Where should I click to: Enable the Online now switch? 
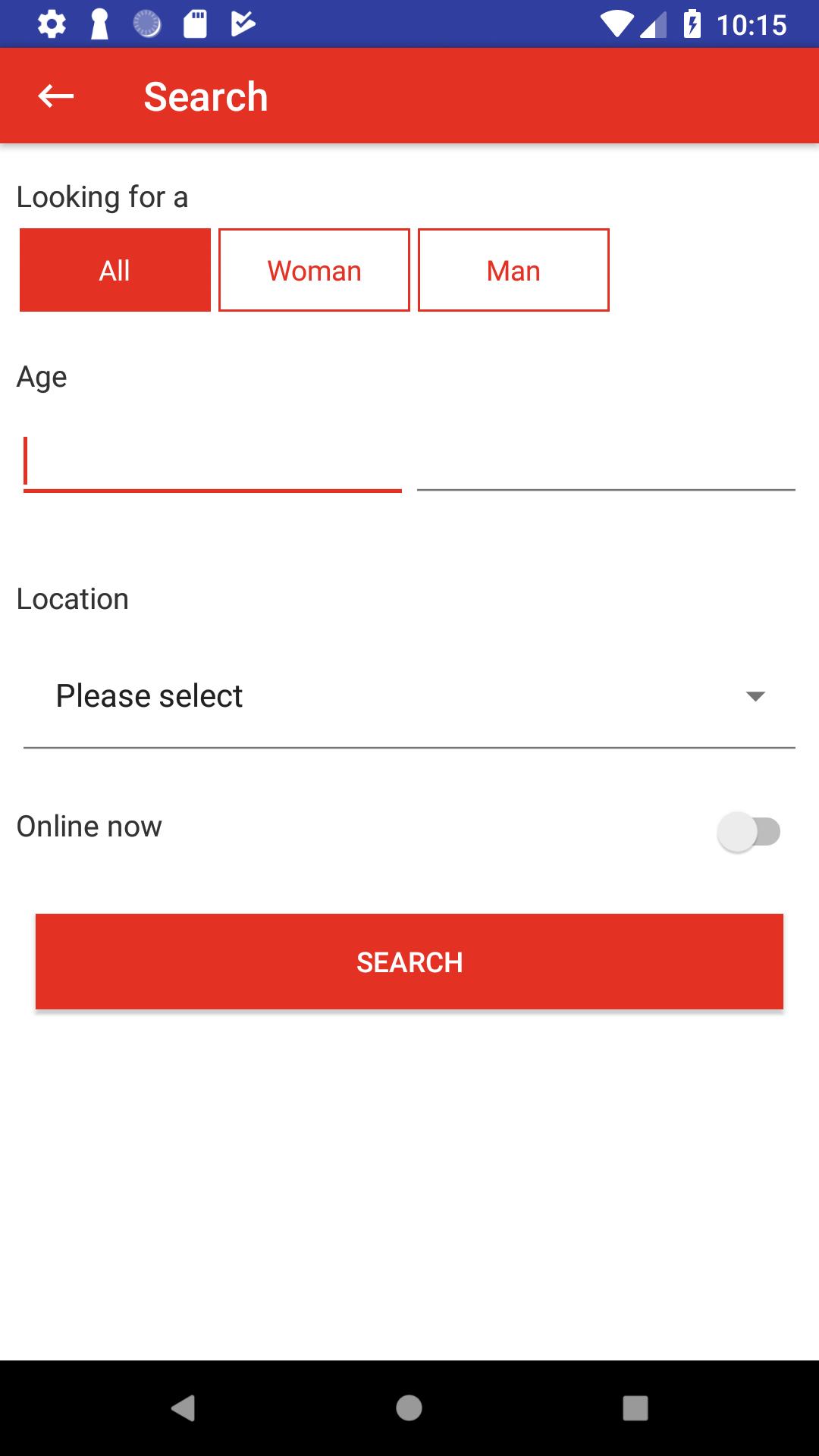point(748,831)
